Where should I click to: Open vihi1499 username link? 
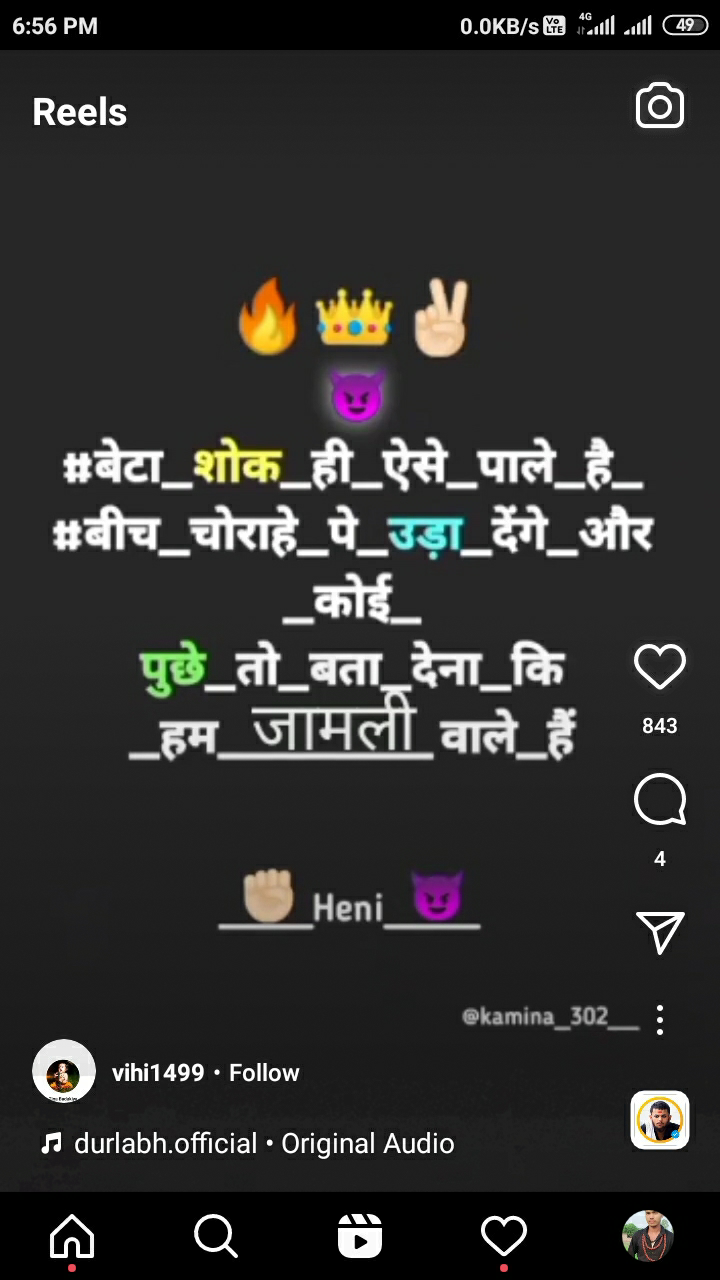[158, 1073]
